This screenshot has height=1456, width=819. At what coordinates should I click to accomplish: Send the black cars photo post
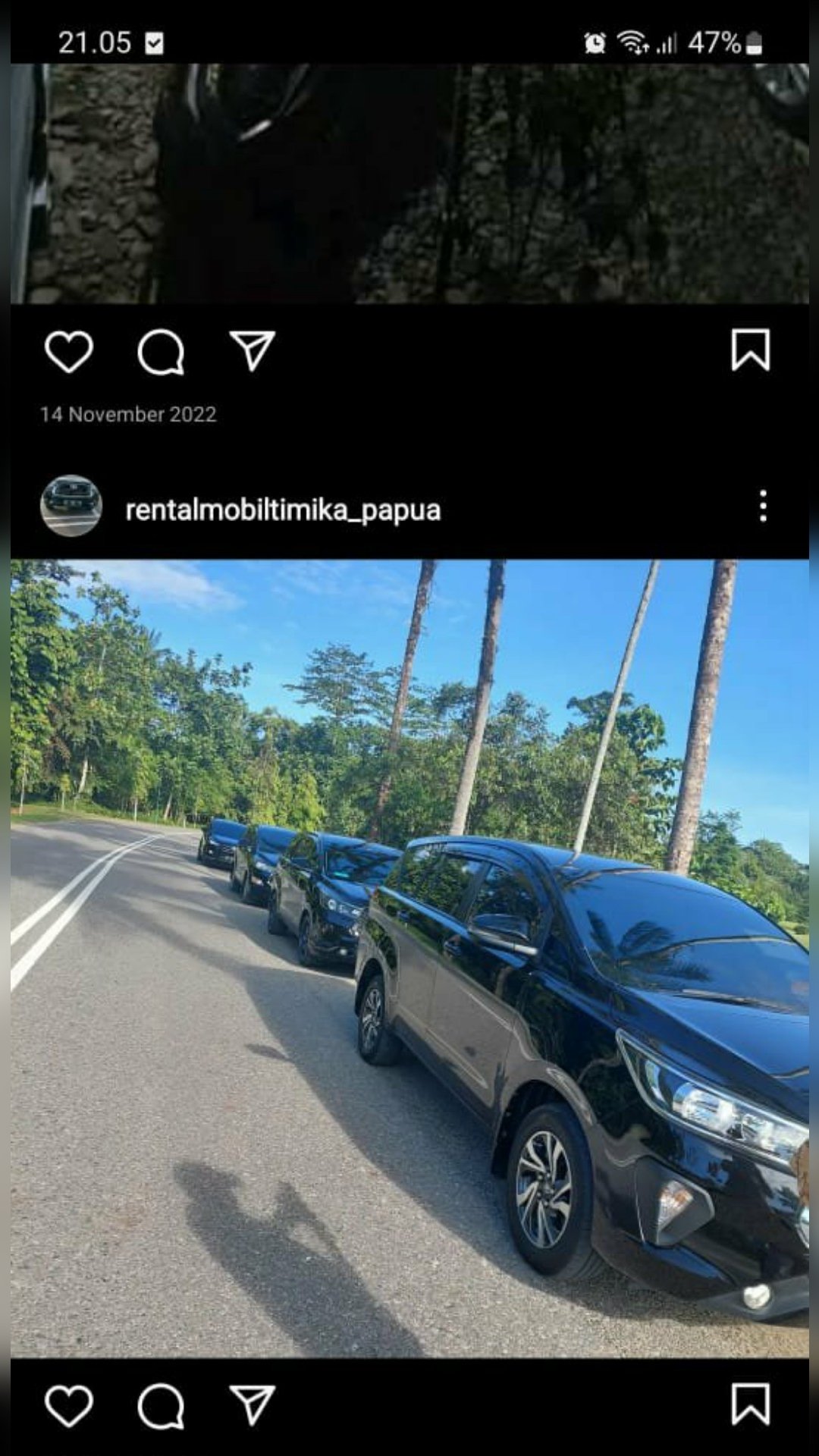tap(252, 1404)
